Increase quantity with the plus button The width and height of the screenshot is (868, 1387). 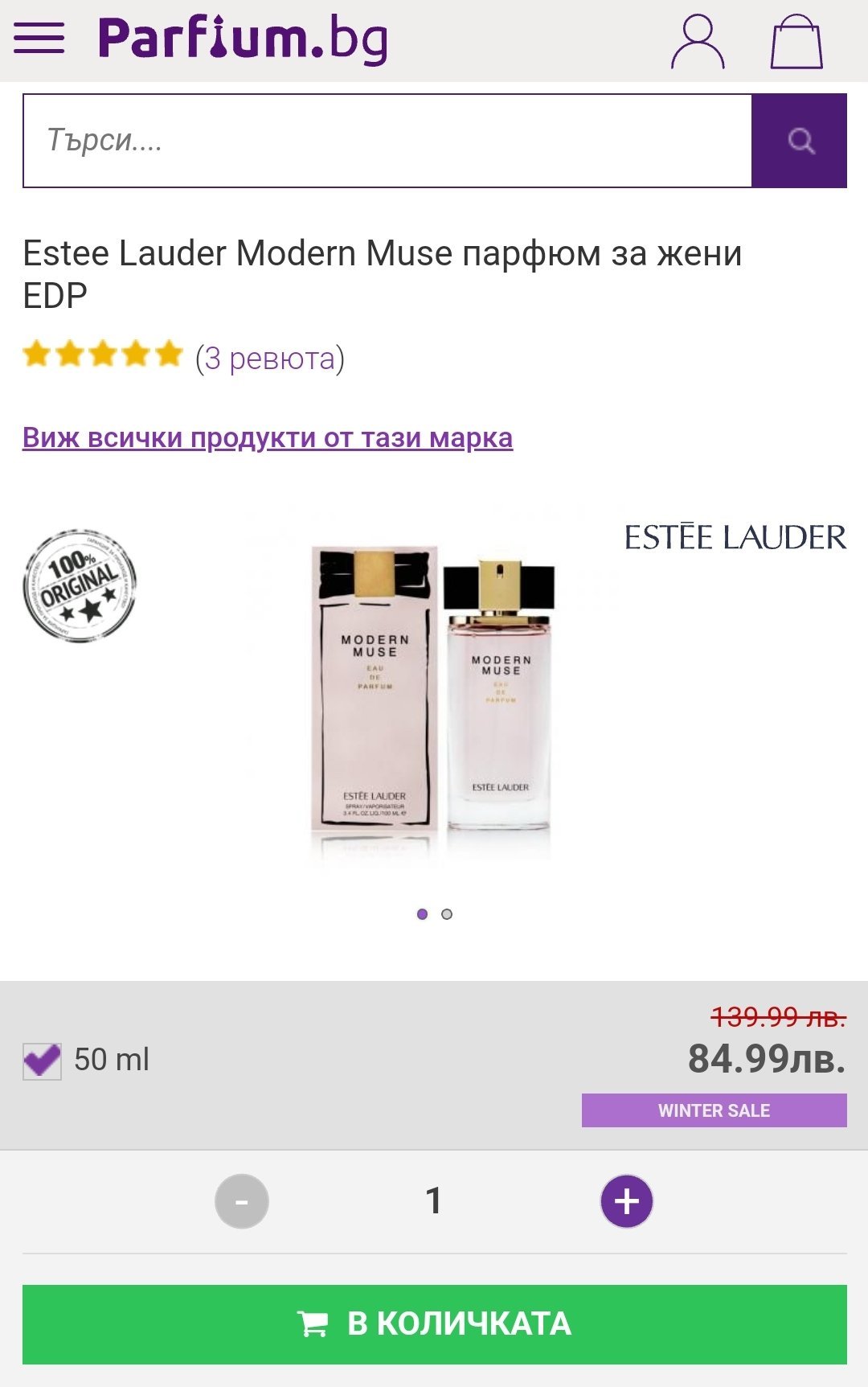coord(627,1201)
